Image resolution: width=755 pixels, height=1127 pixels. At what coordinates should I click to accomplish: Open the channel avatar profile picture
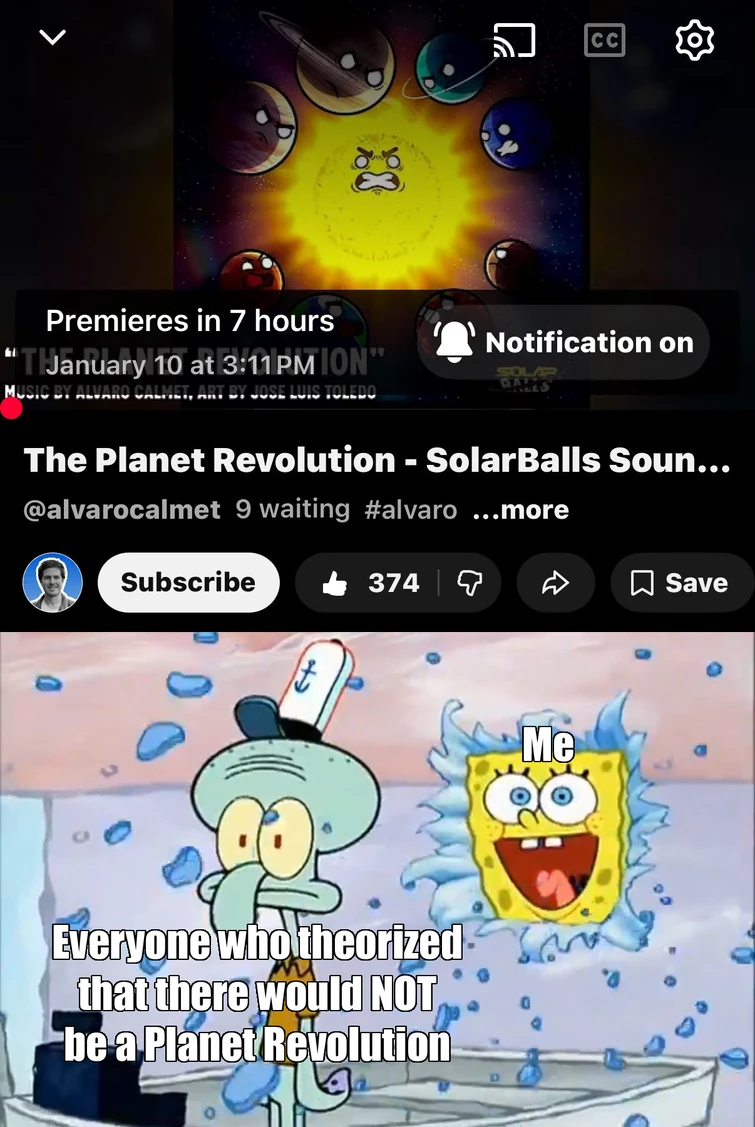50,583
